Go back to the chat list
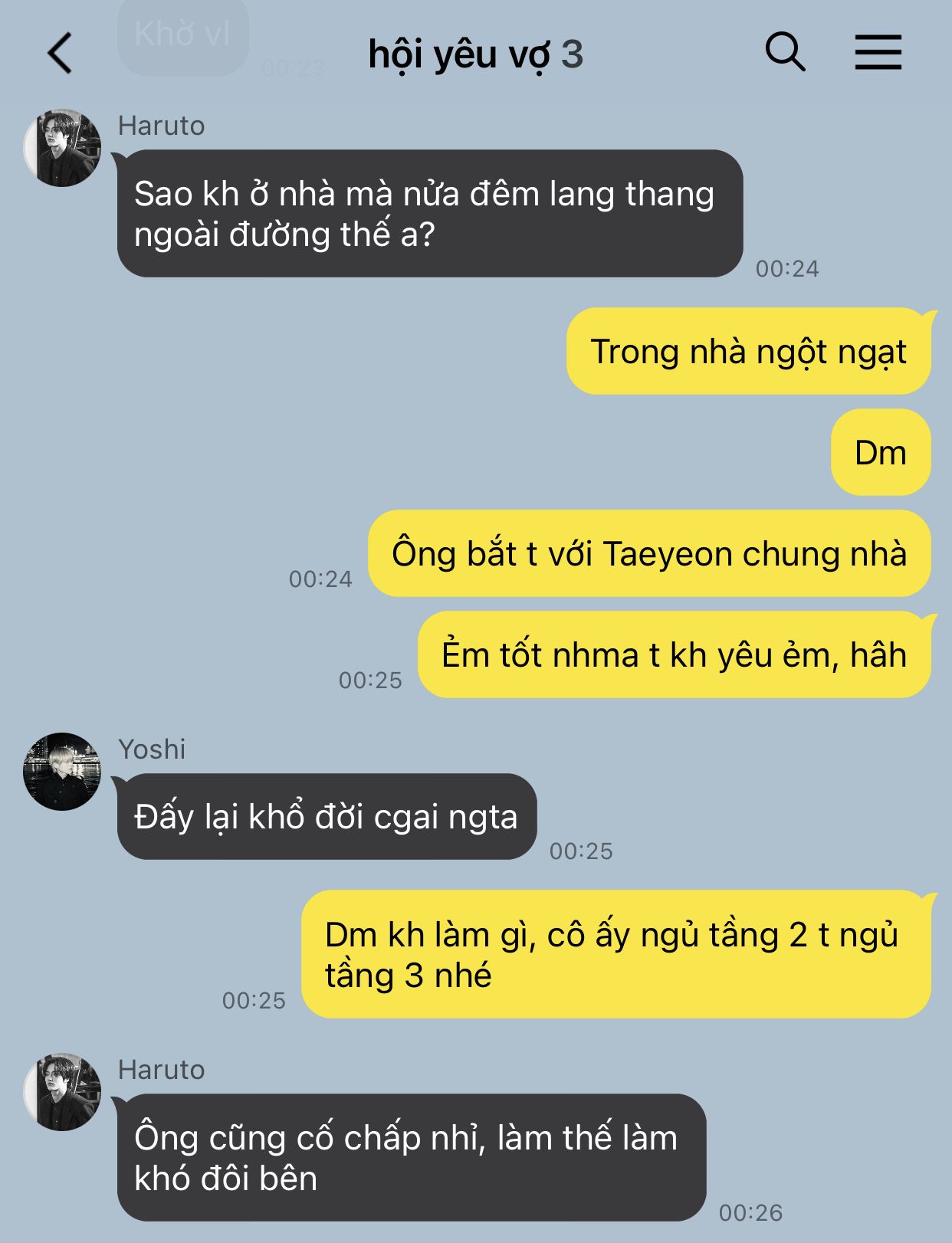Viewport: 952px width, 1243px height. [x=60, y=54]
